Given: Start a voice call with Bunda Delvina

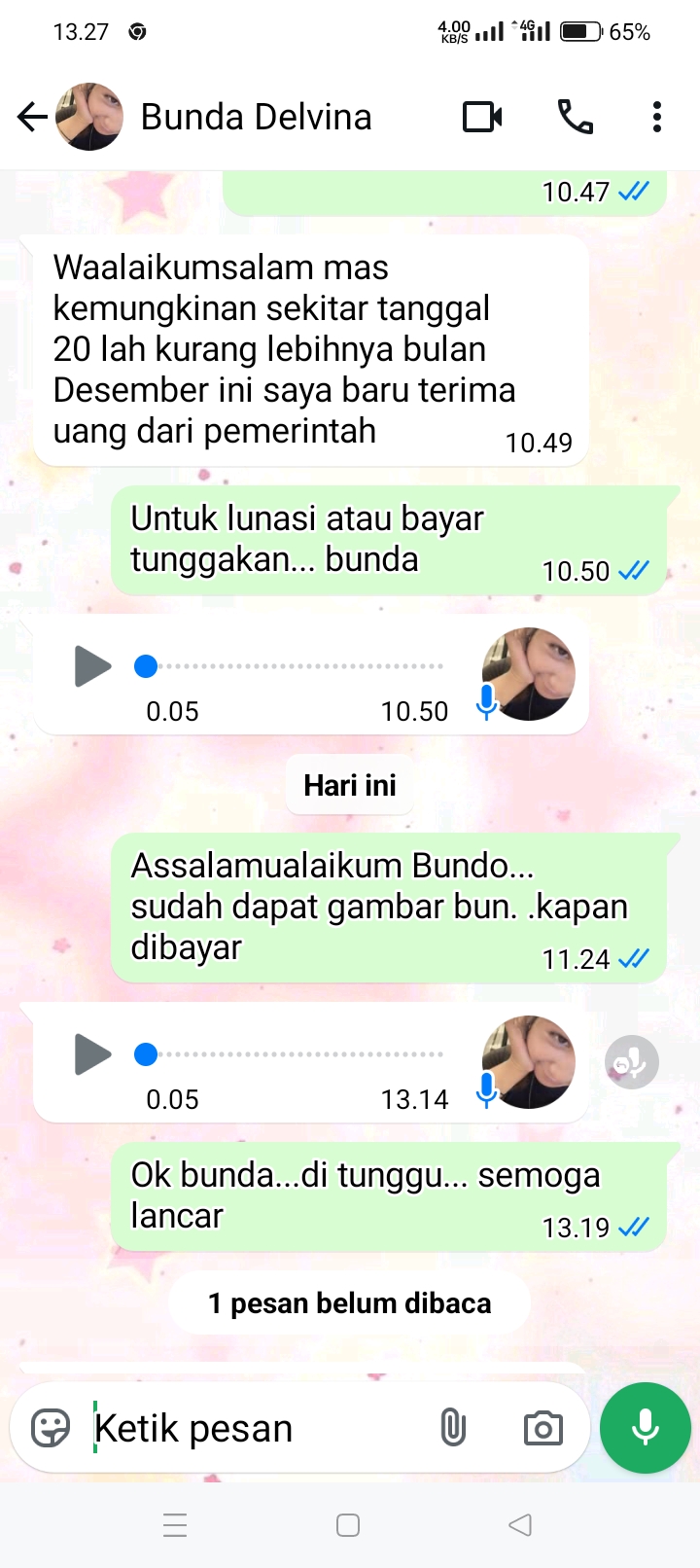Looking at the screenshot, I should tap(575, 118).
